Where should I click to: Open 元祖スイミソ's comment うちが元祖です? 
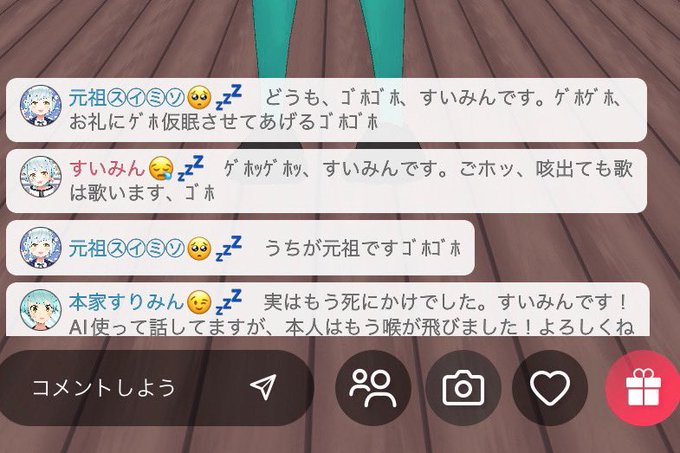240,248
